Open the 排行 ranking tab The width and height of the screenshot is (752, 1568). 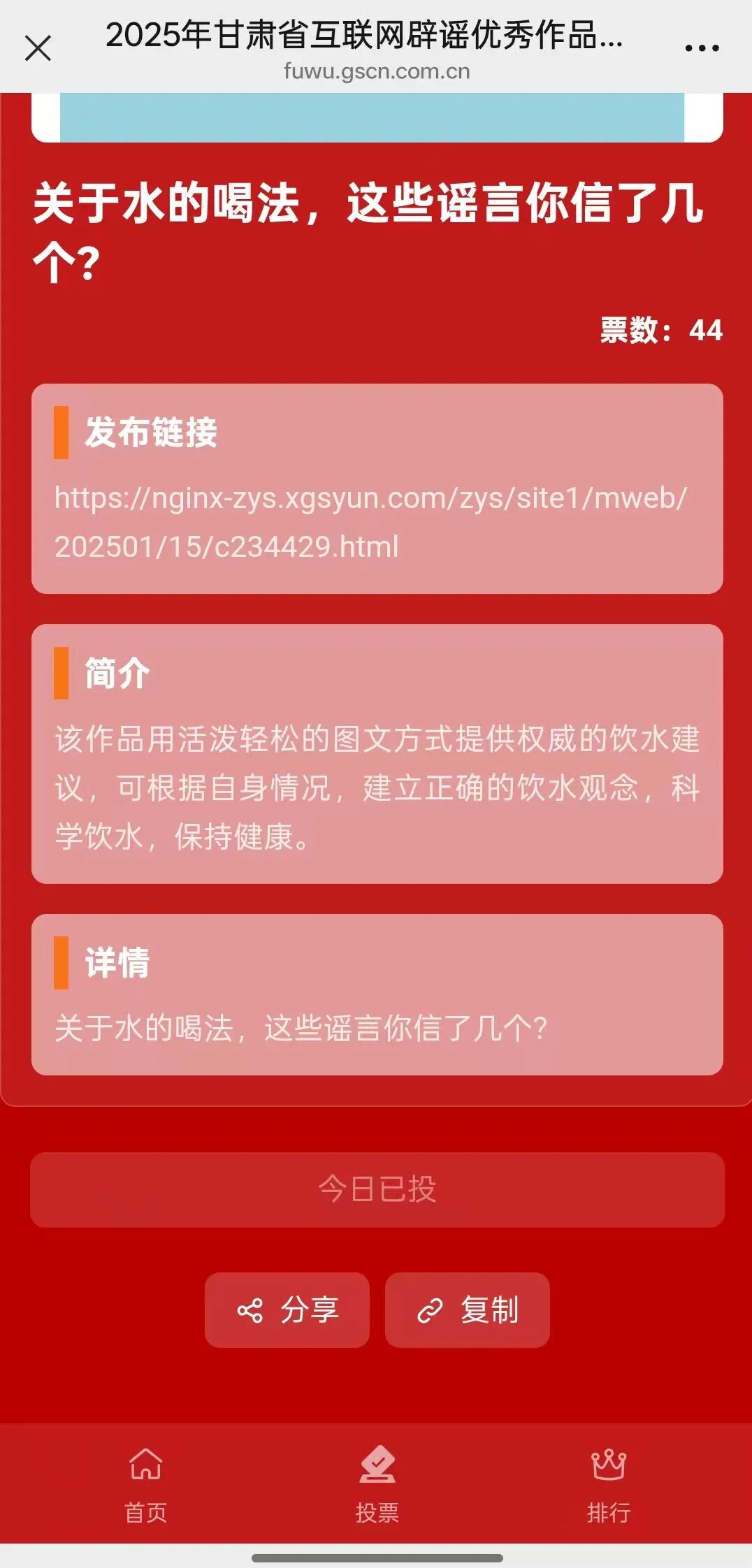click(609, 1483)
